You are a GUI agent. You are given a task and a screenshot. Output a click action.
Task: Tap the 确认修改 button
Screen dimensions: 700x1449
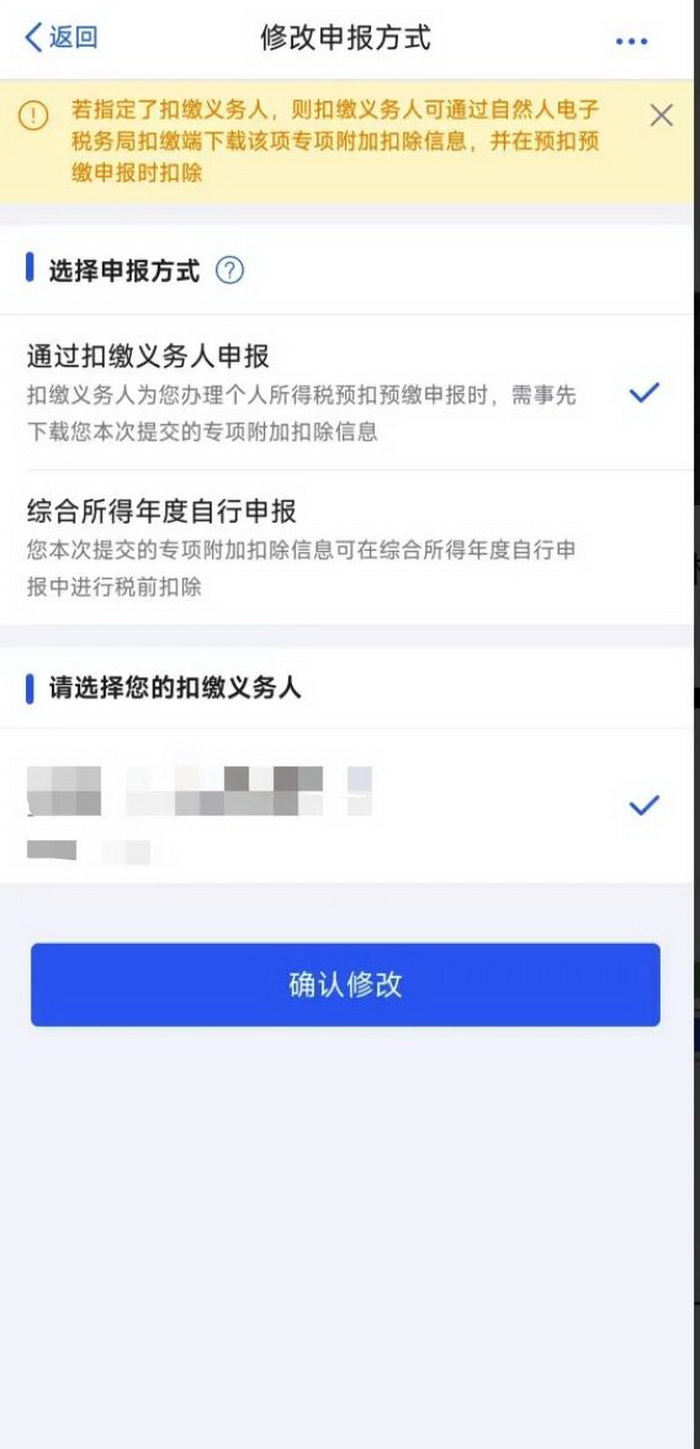345,984
